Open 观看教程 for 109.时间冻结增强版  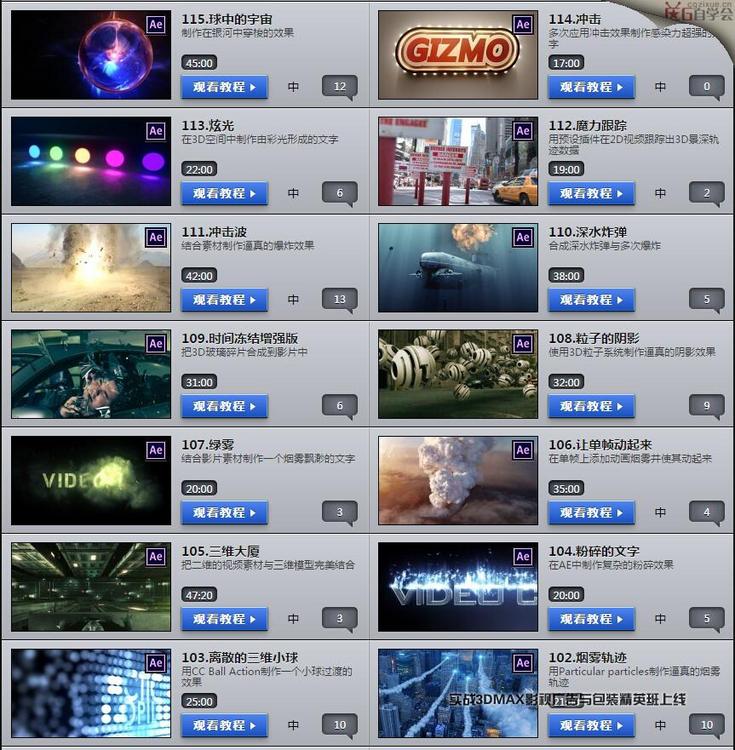tap(224, 406)
